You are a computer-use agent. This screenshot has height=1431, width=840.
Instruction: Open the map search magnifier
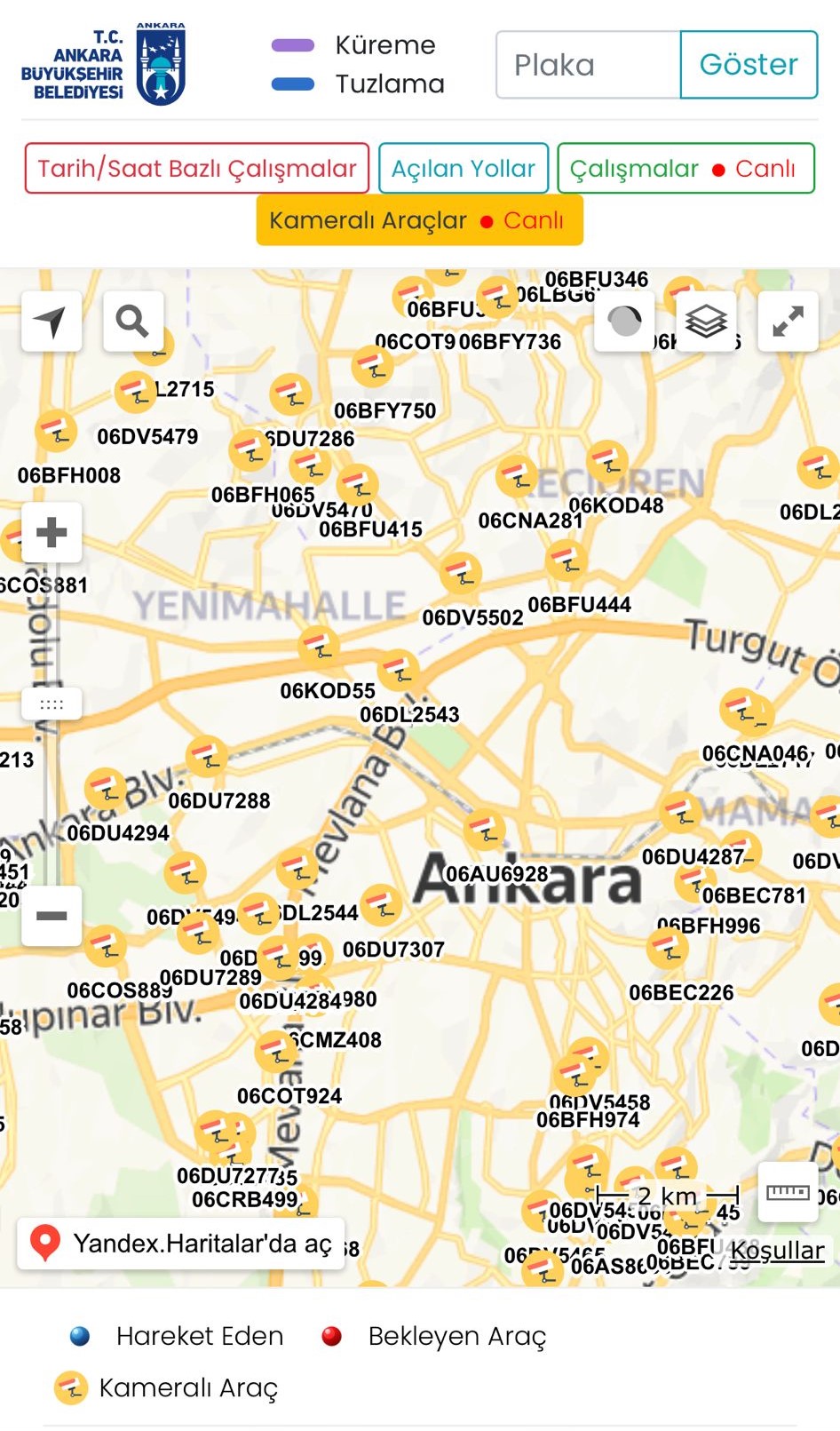click(132, 321)
